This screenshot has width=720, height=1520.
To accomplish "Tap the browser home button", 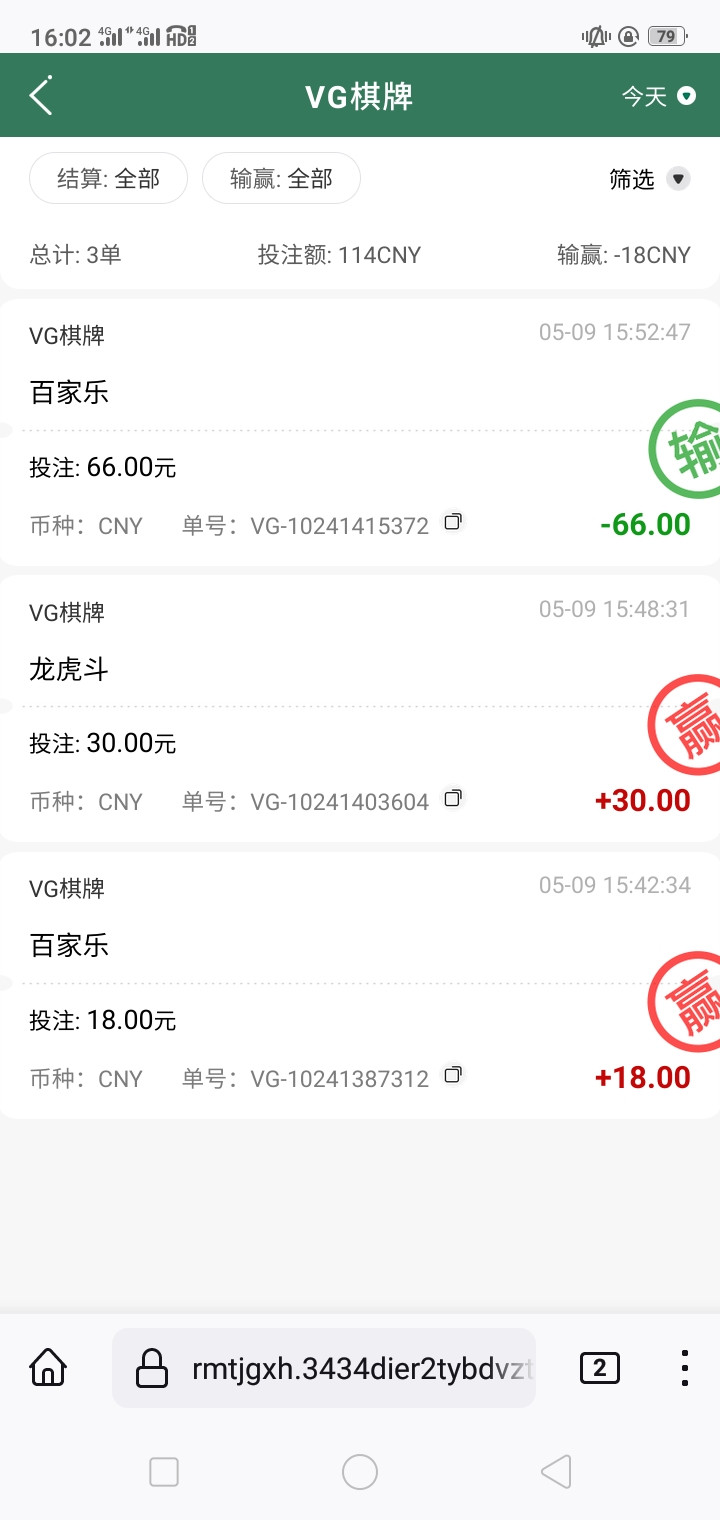I will [48, 1367].
